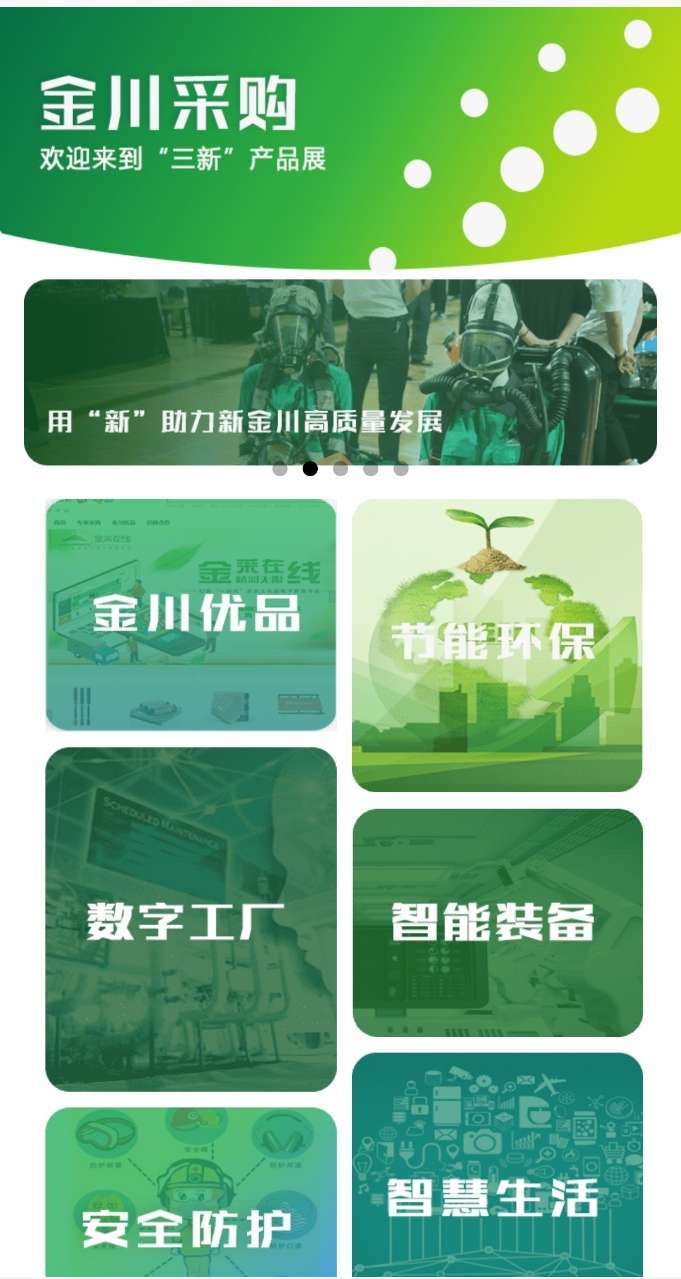Open the 节能环保 category tile
The width and height of the screenshot is (681, 1279).
497,645
